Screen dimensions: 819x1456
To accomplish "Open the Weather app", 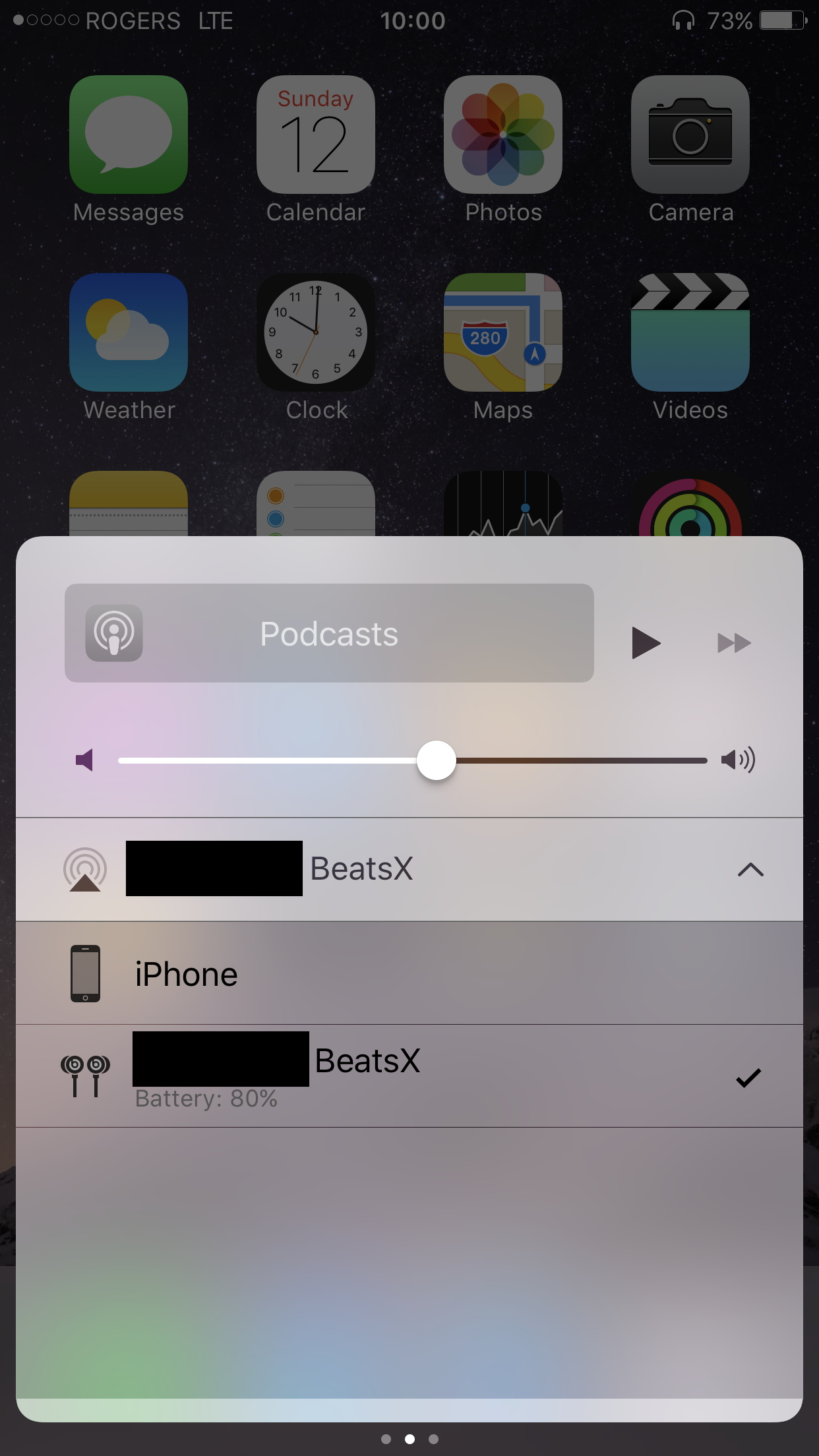I will [x=129, y=333].
